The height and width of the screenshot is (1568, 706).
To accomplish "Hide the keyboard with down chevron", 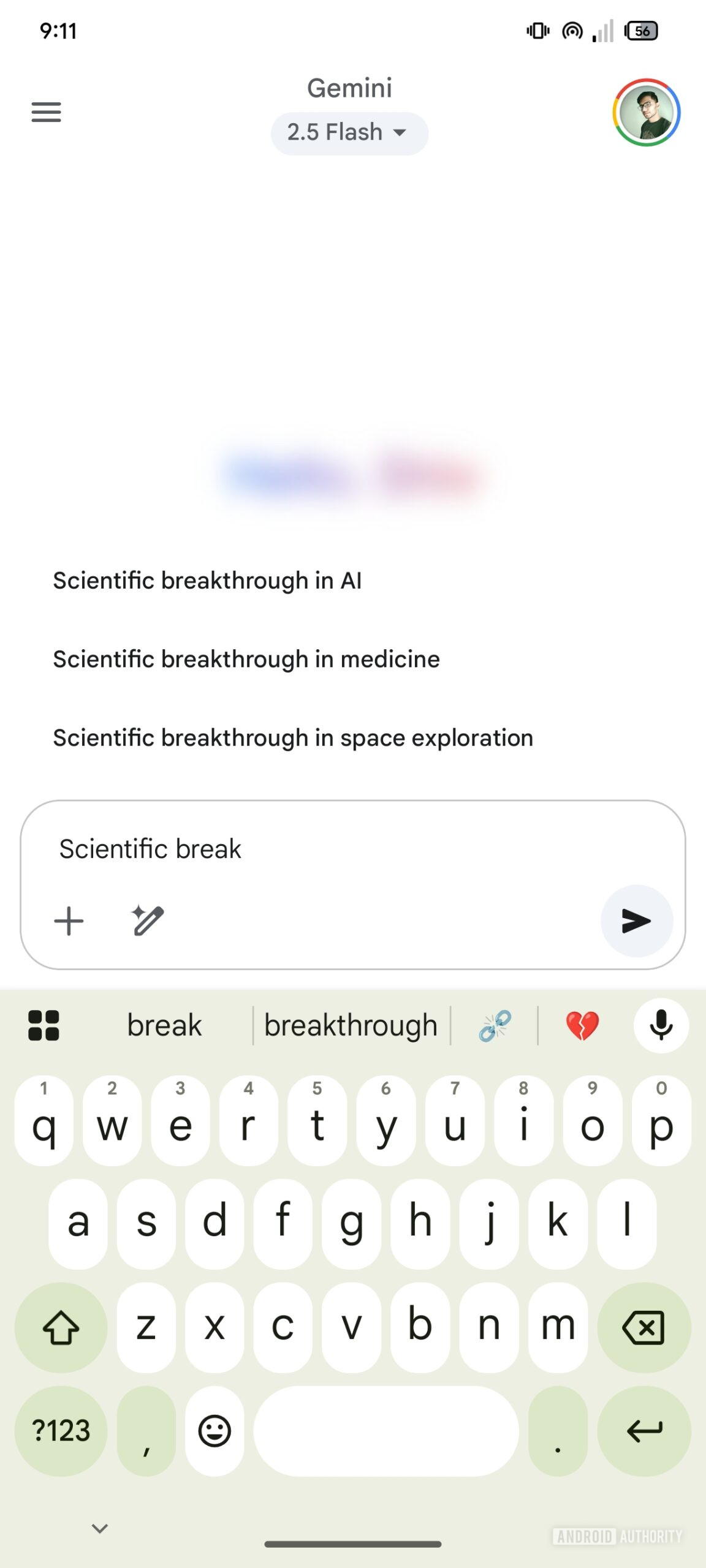I will 99,1529.
